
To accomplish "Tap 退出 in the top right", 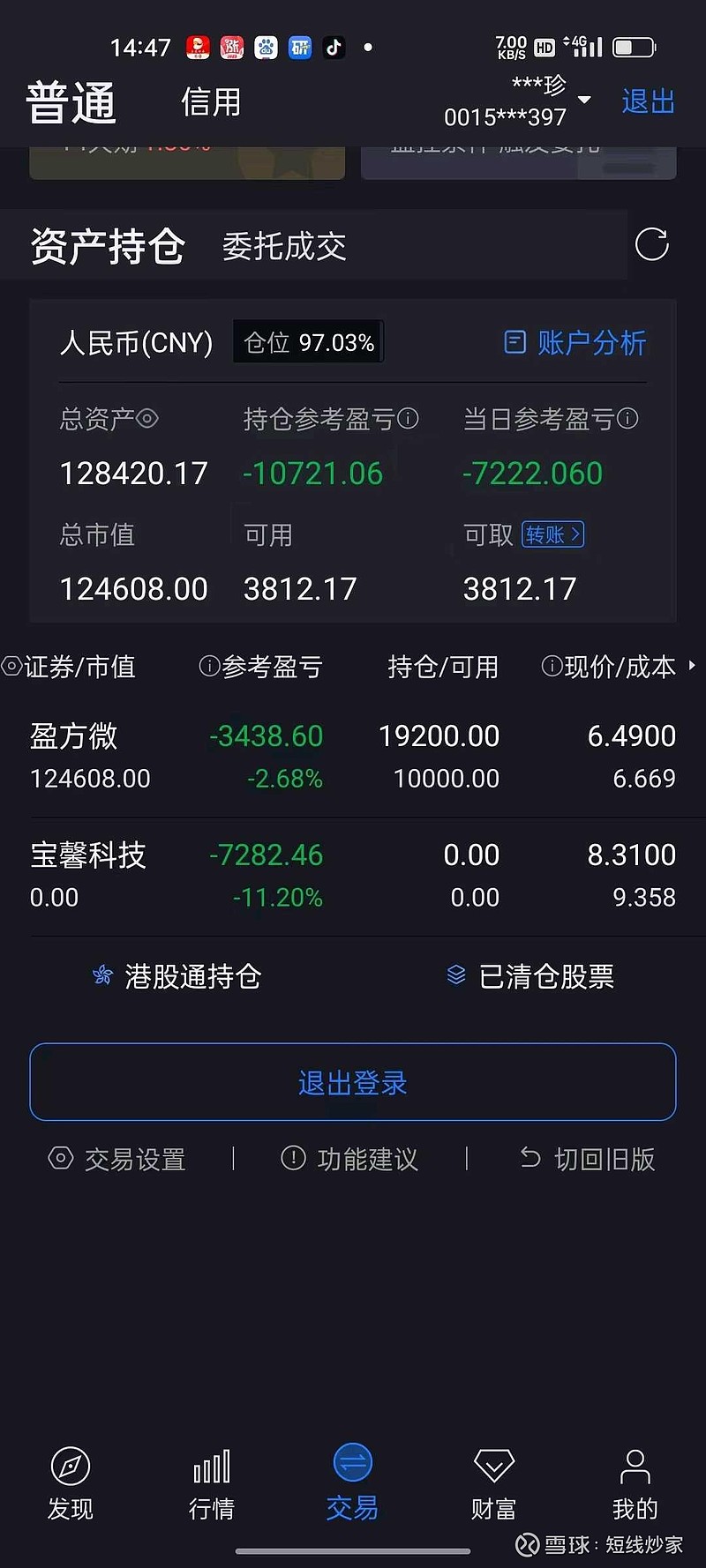I will coord(647,101).
